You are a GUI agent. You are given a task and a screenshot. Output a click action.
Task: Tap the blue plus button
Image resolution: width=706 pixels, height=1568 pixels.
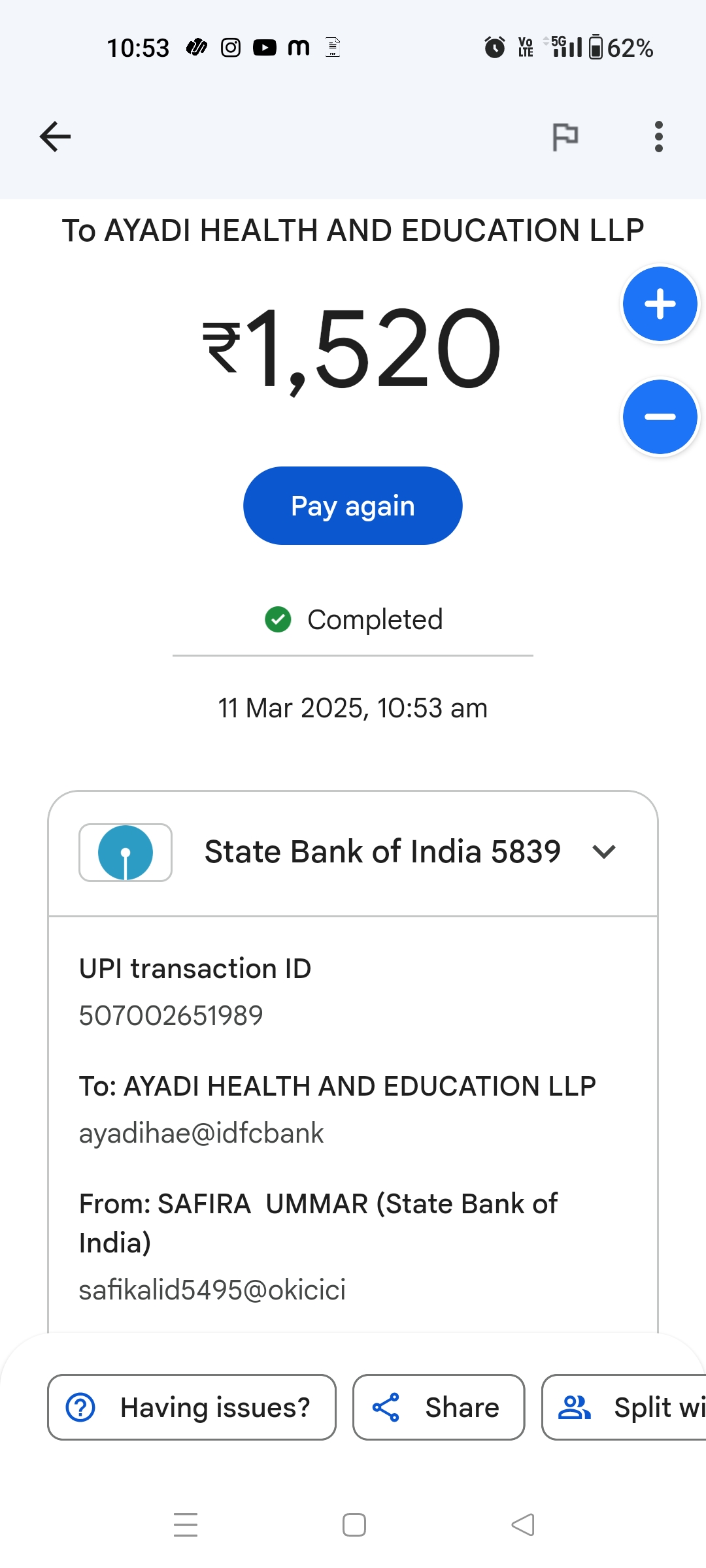click(660, 304)
